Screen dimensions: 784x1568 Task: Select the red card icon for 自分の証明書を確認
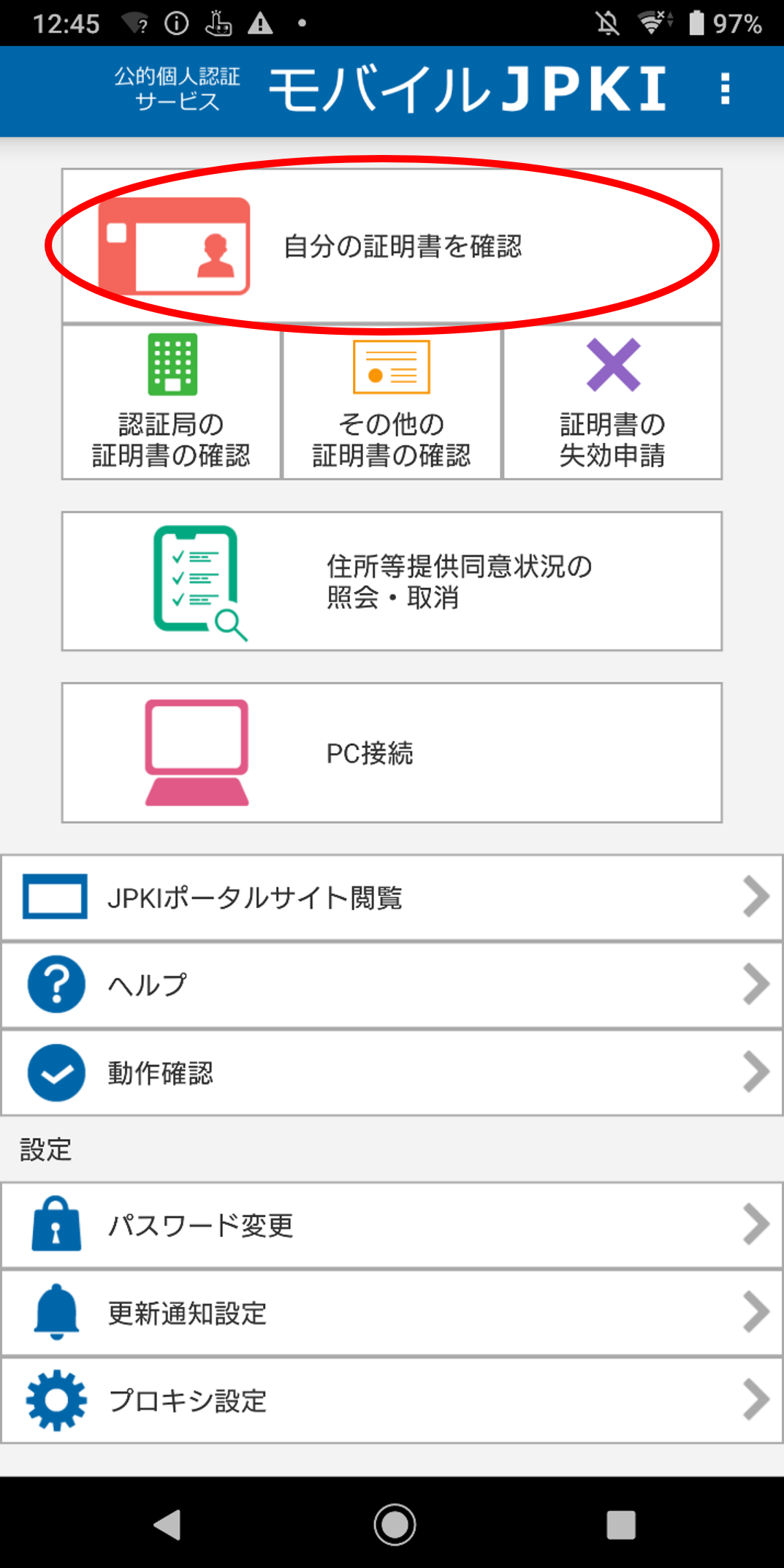point(175,247)
